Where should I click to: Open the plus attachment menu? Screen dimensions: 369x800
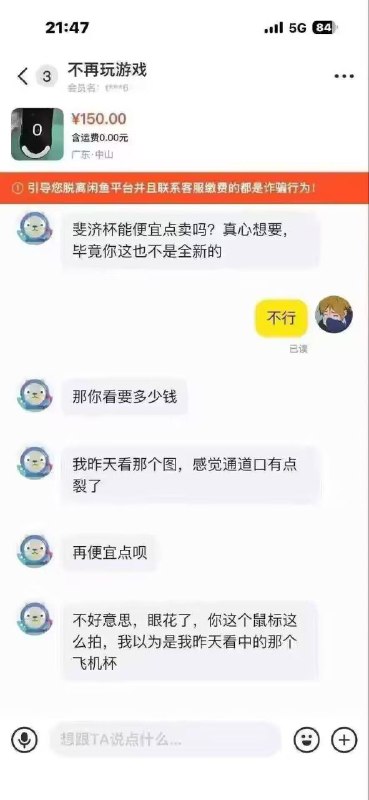point(345,739)
